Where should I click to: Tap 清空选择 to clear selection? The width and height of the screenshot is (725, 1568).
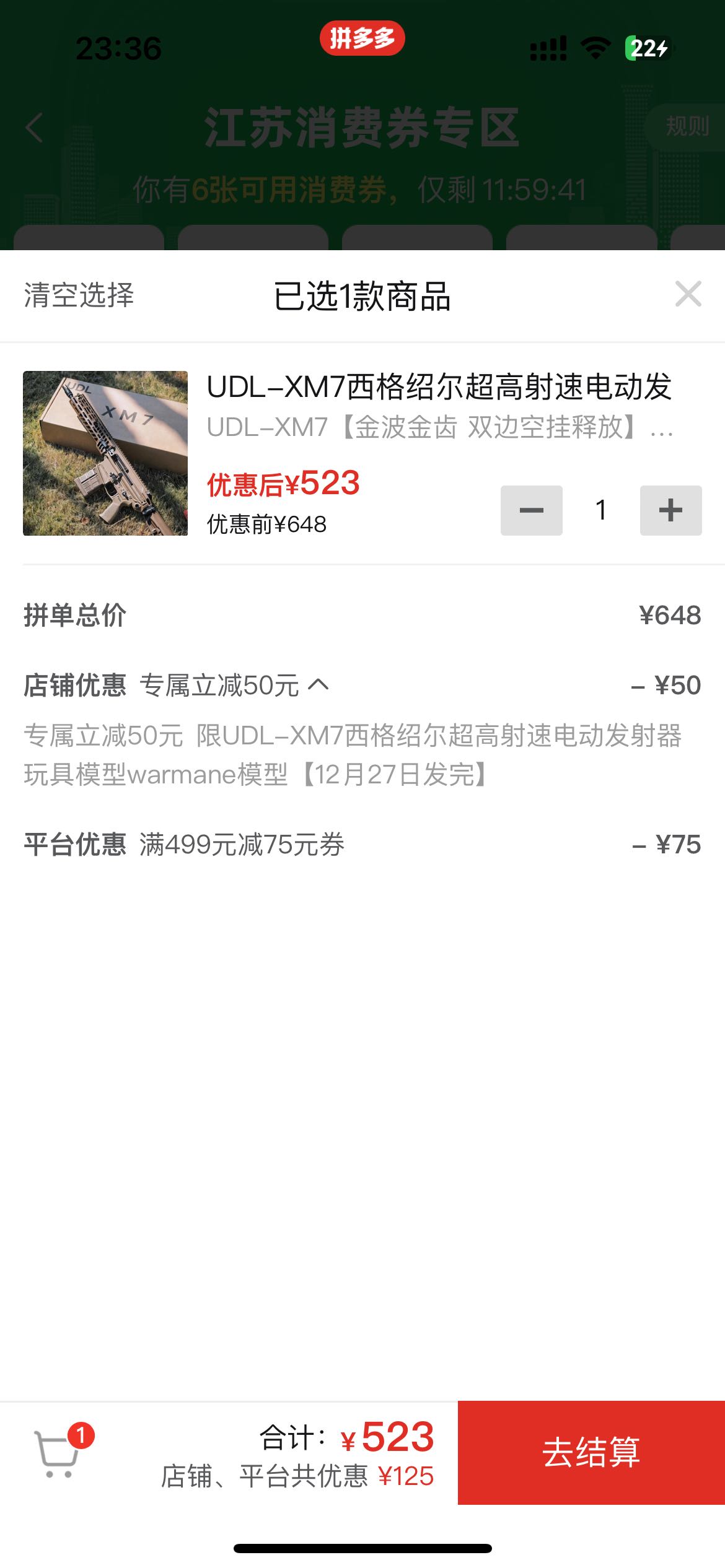click(79, 295)
